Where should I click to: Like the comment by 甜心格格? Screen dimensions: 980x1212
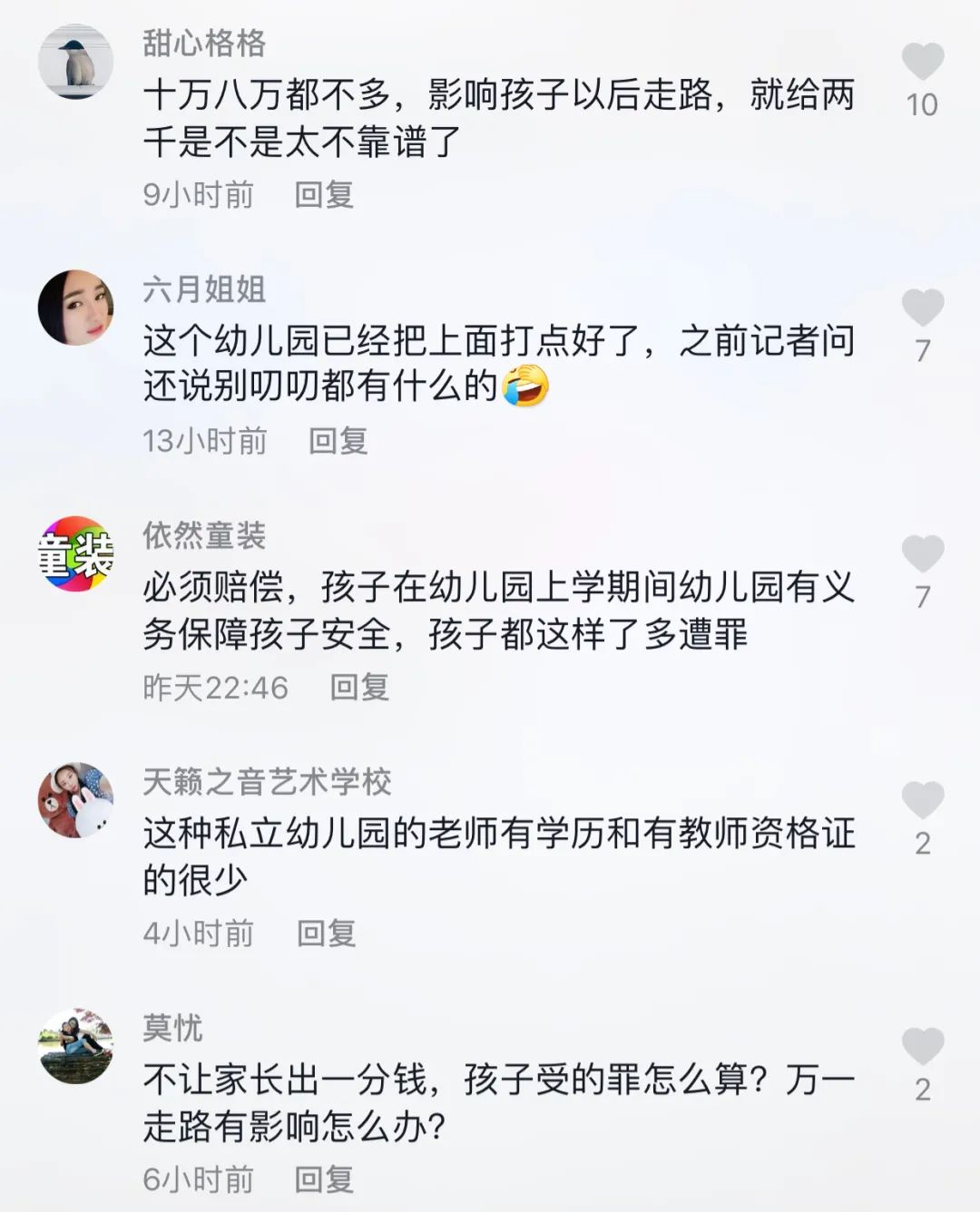click(x=922, y=62)
